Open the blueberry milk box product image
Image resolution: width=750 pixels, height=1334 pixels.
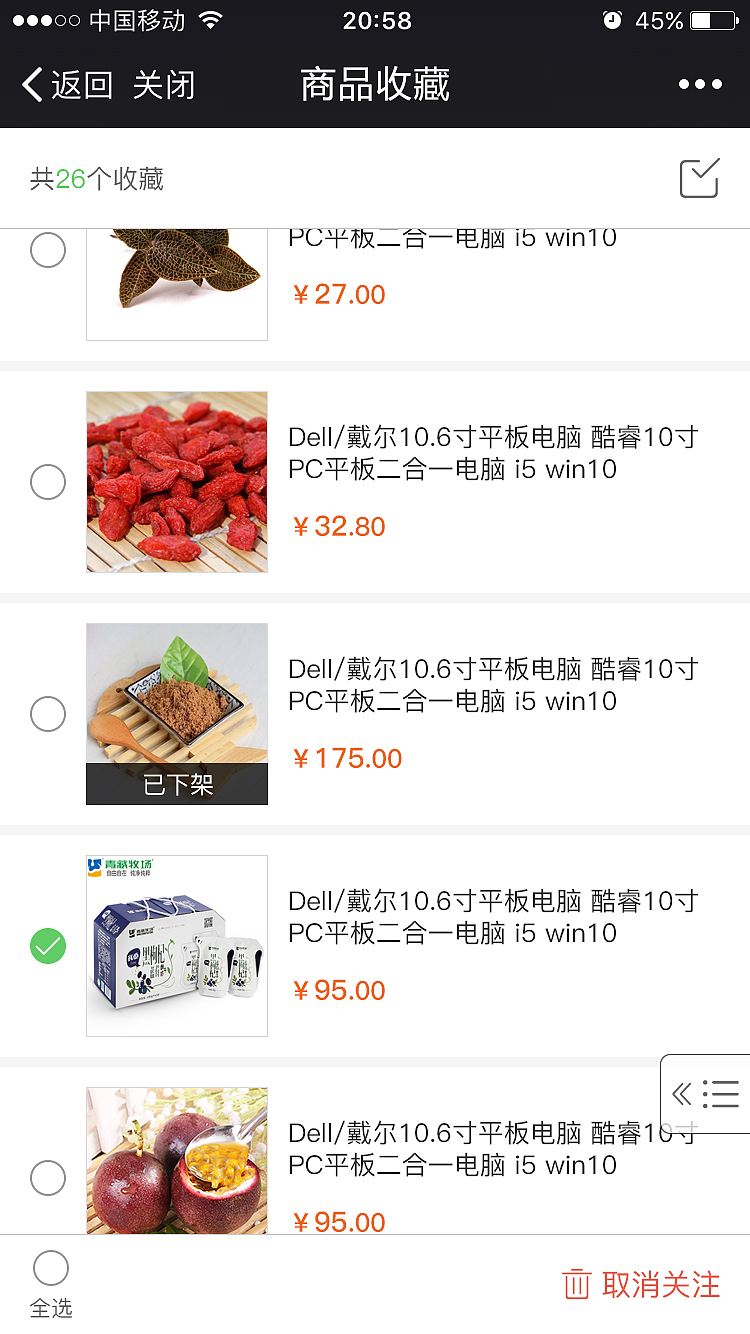176,945
